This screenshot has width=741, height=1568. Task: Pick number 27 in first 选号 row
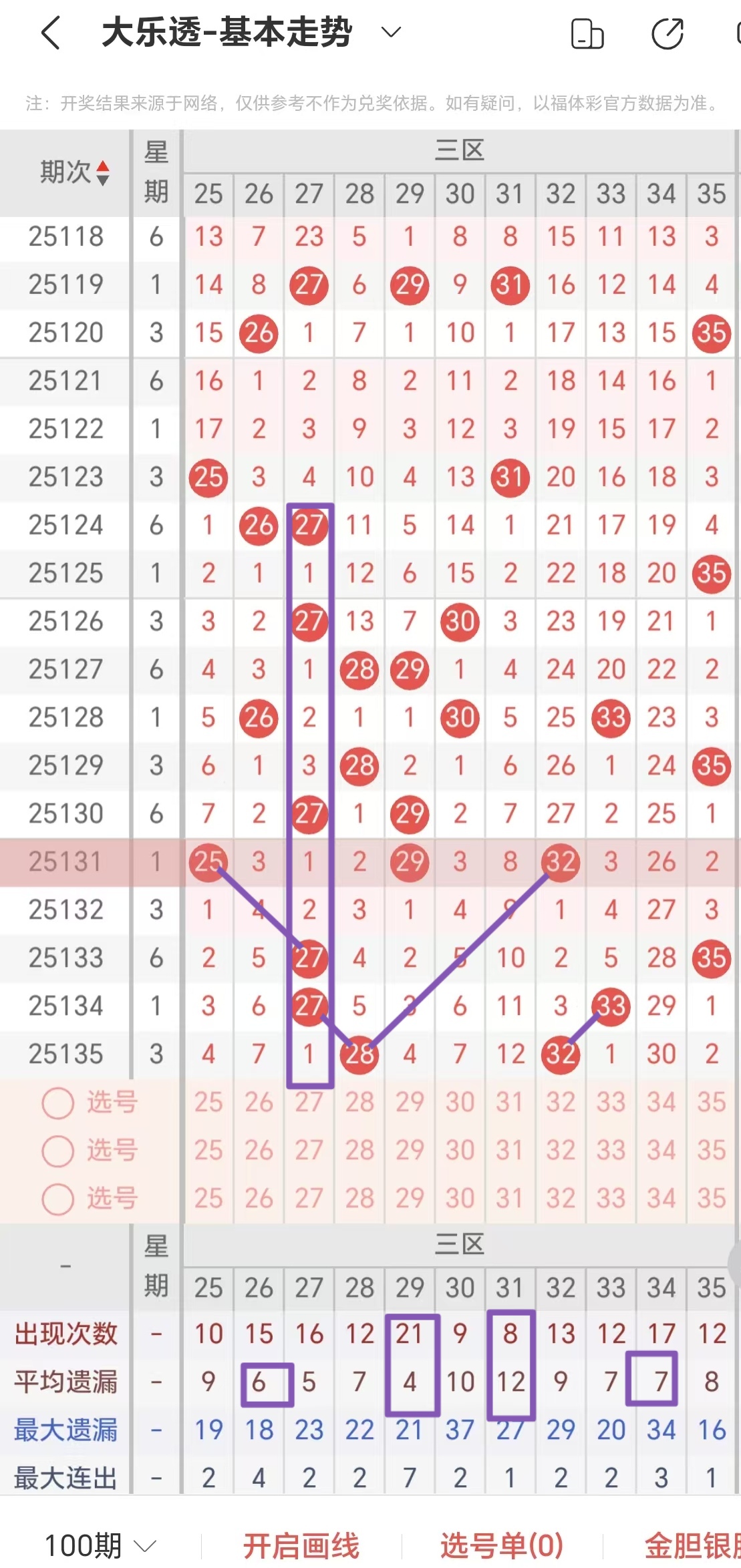click(x=309, y=1103)
